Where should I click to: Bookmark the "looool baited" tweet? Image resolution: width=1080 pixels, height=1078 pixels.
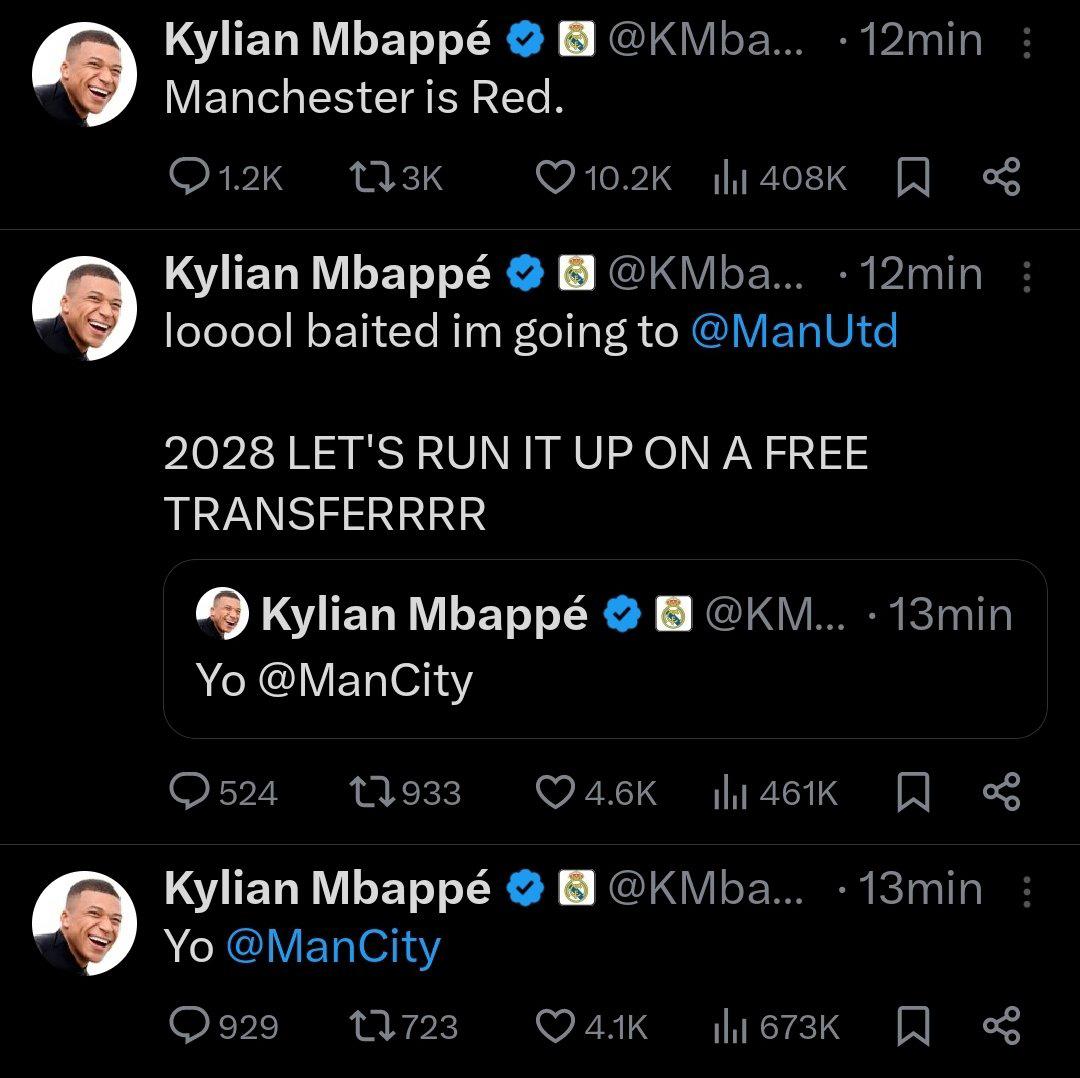[x=912, y=793]
